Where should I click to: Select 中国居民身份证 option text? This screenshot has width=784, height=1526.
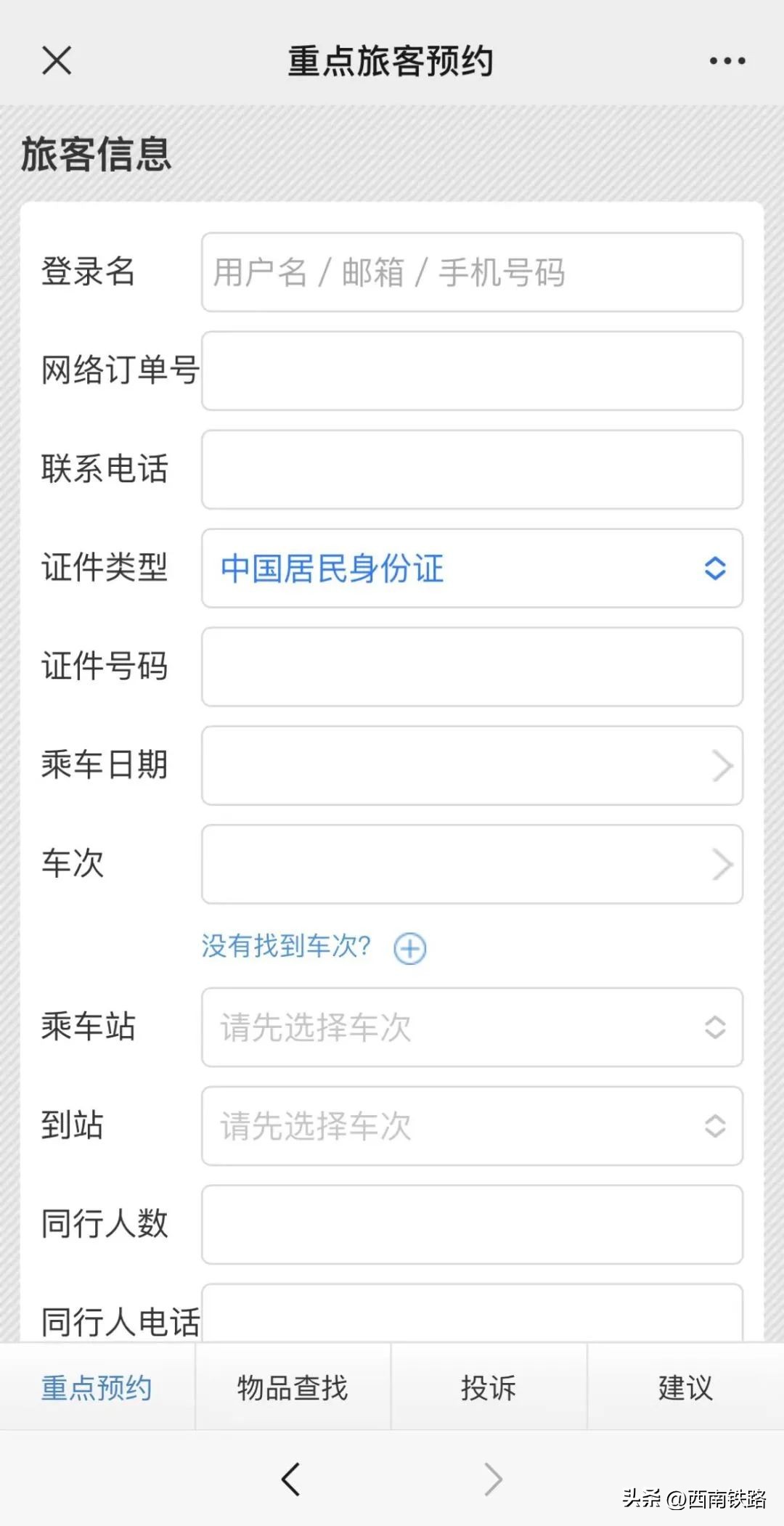(x=330, y=569)
